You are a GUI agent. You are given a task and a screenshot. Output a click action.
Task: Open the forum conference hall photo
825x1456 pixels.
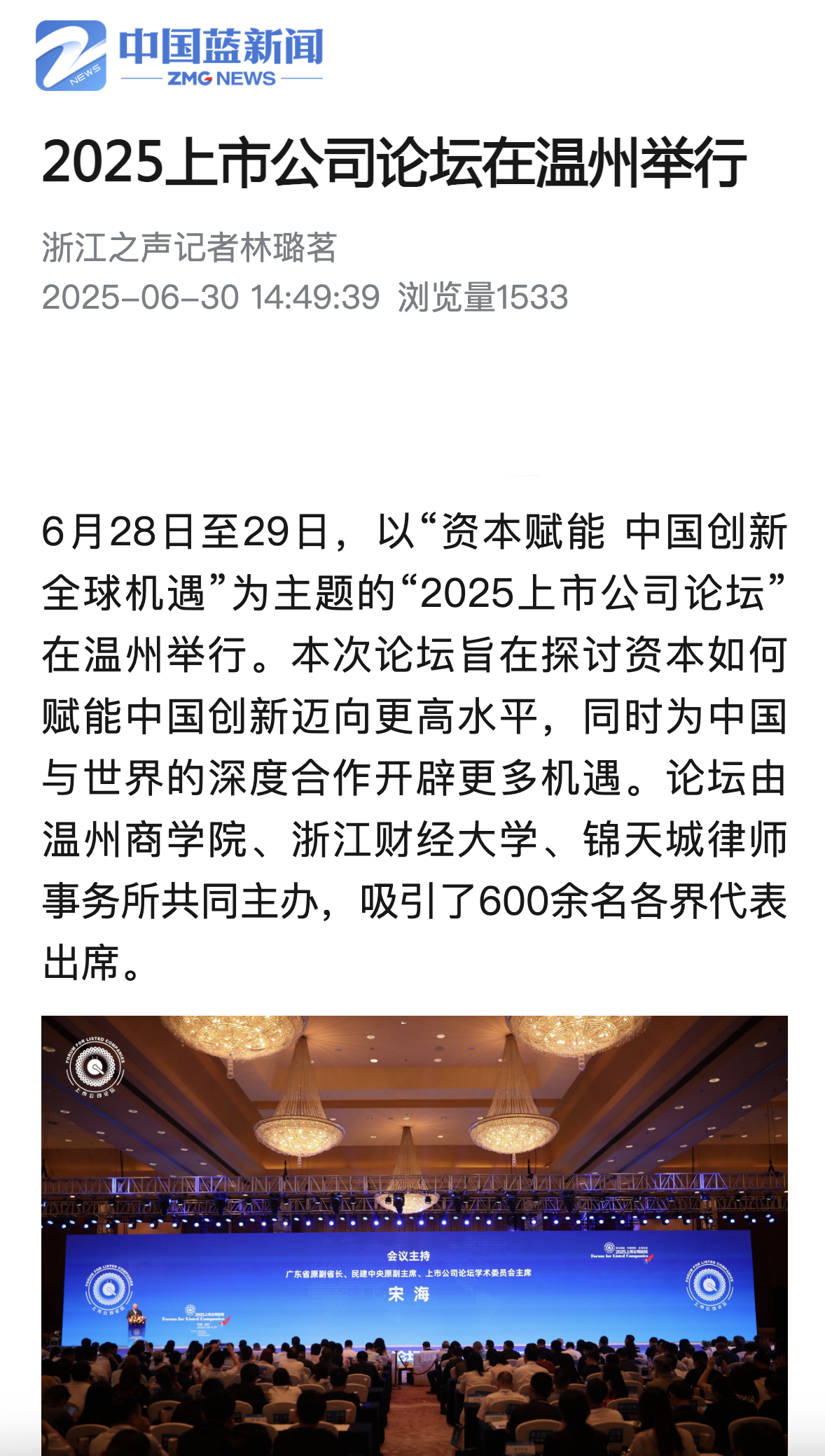(x=414, y=1235)
